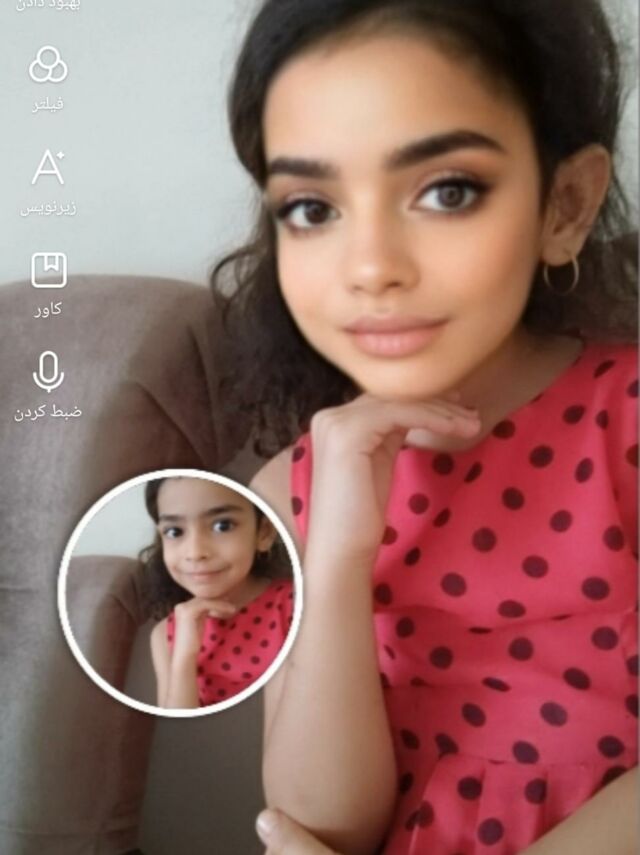Open the Filter (فیلتر) tool

coord(48,66)
